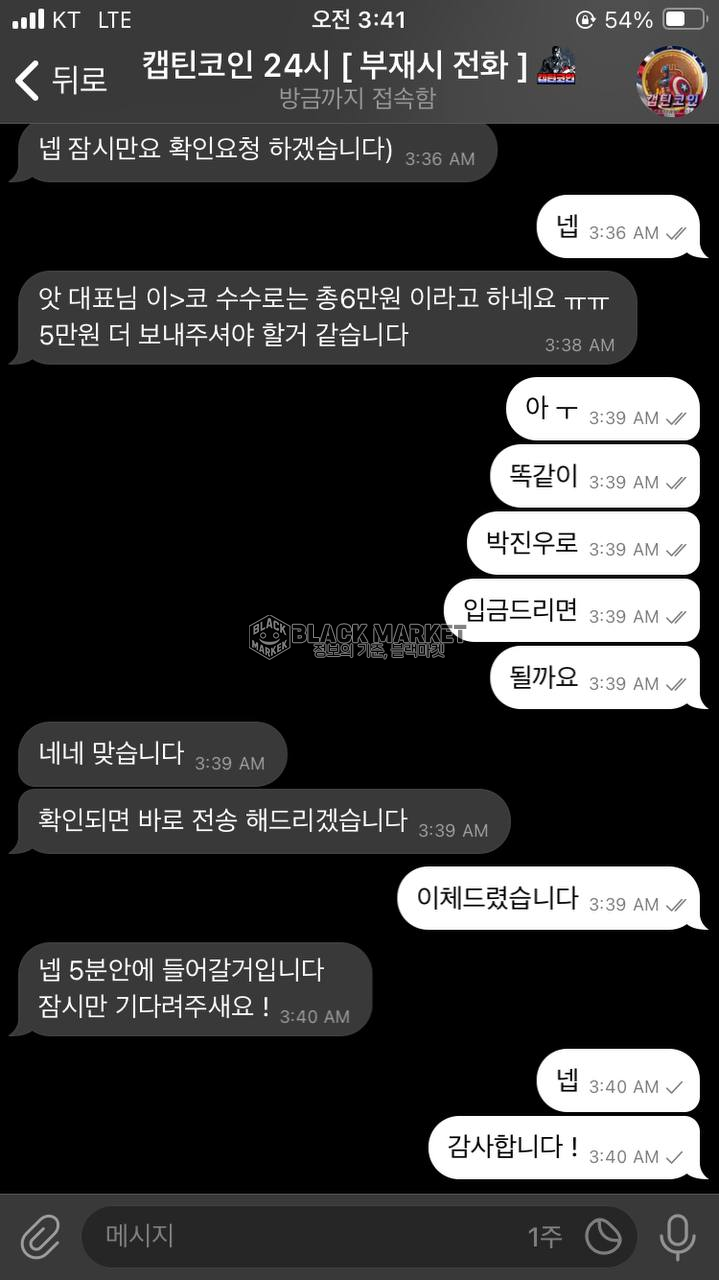Tap the attach file paperclip icon
The height and width of the screenshot is (1280, 719).
pos(40,1237)
